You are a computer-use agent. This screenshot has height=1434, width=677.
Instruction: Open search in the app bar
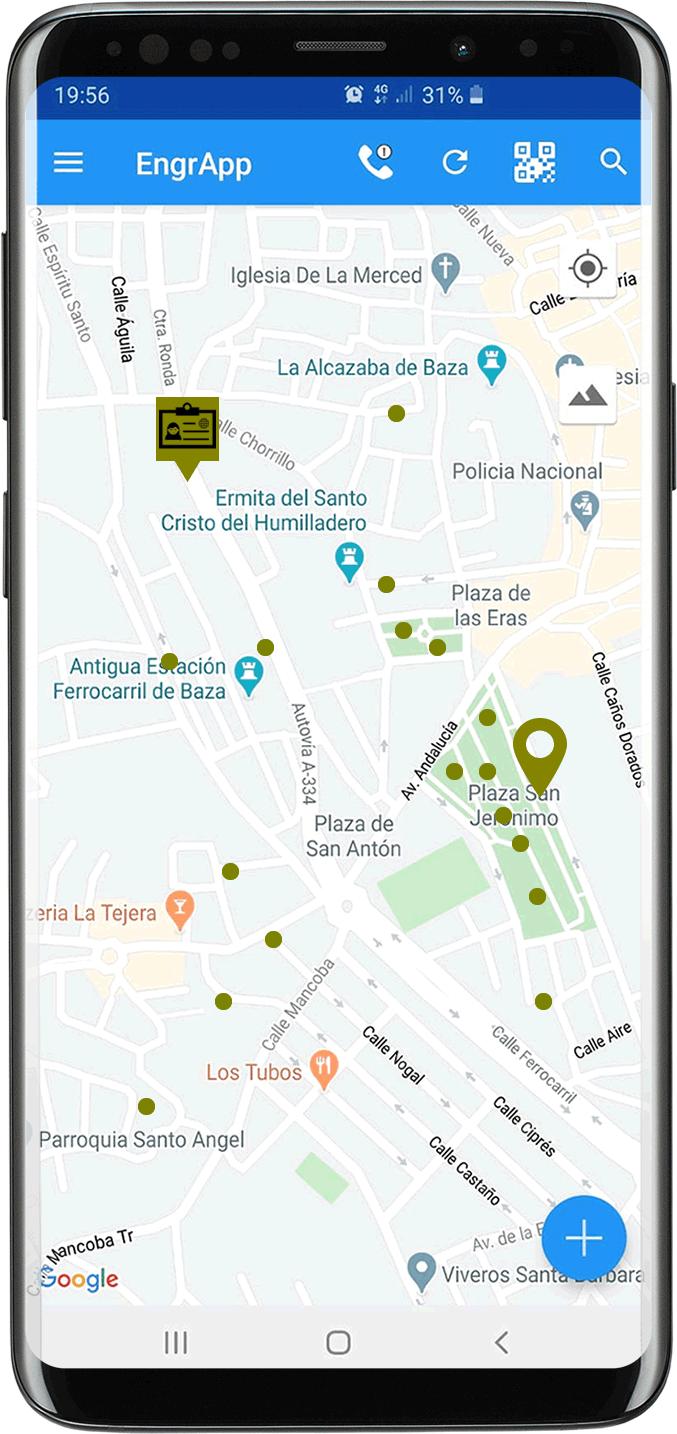[612, 162]
